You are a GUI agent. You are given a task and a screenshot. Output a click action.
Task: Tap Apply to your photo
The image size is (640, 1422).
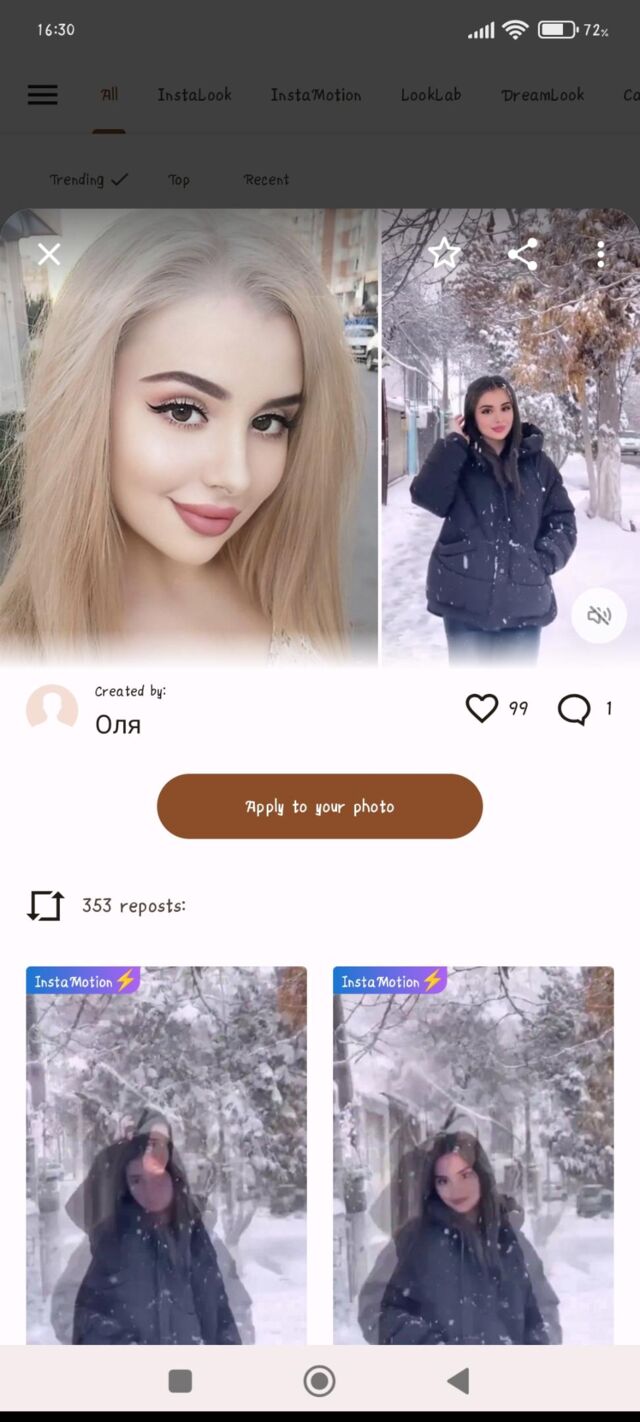tap(320, 806)
